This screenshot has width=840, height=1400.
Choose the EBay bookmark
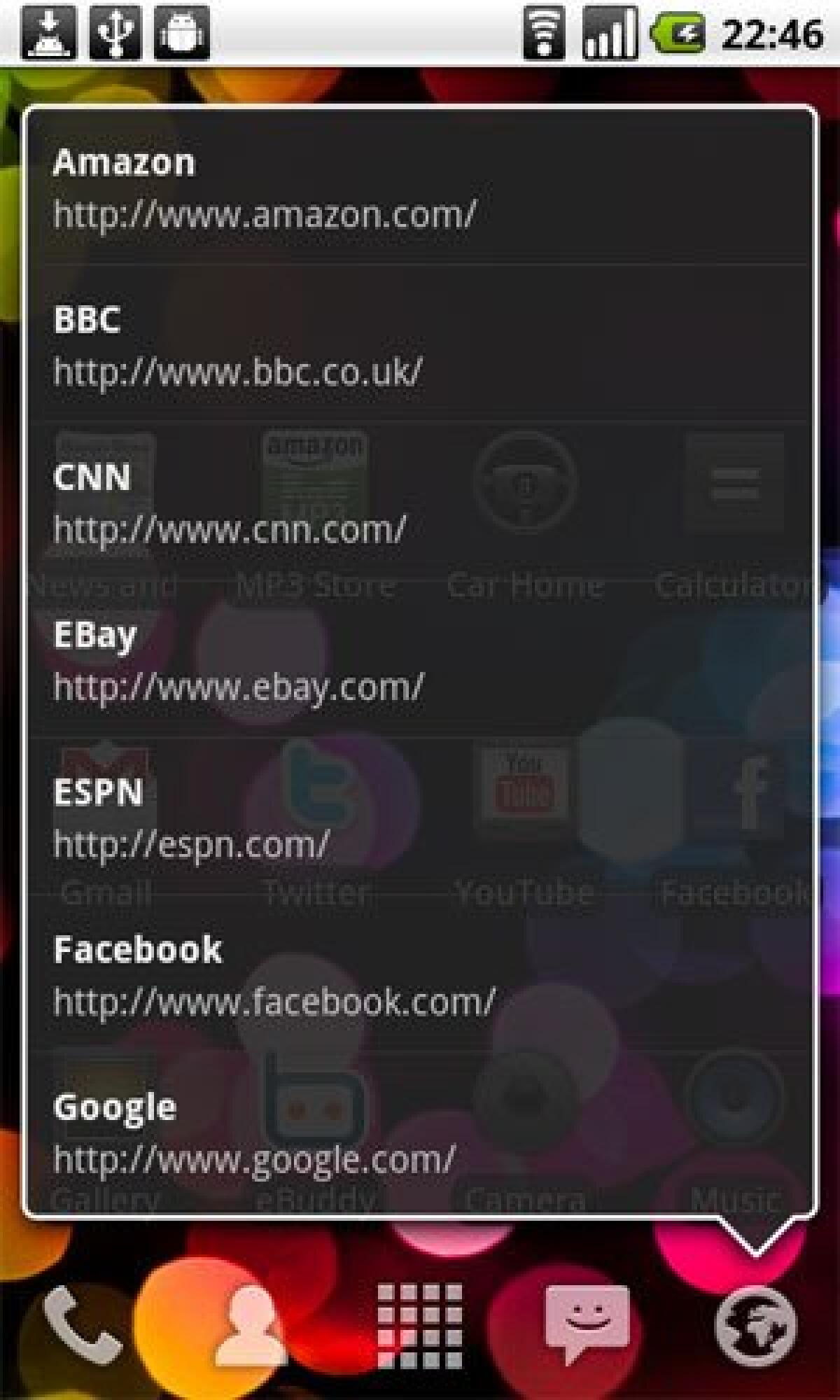point(420,660)
